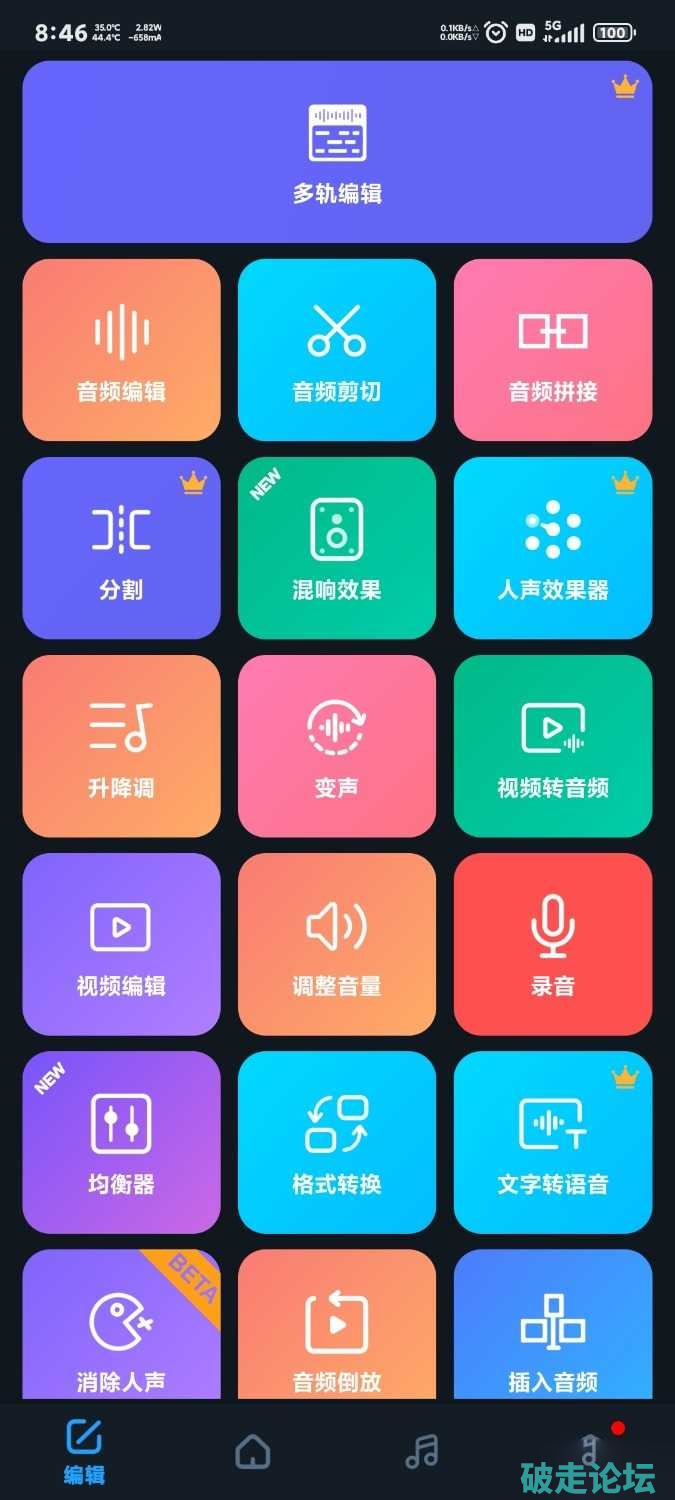
Task: Tap 升降调 to change pitch
Action: [x=121, y=746]
